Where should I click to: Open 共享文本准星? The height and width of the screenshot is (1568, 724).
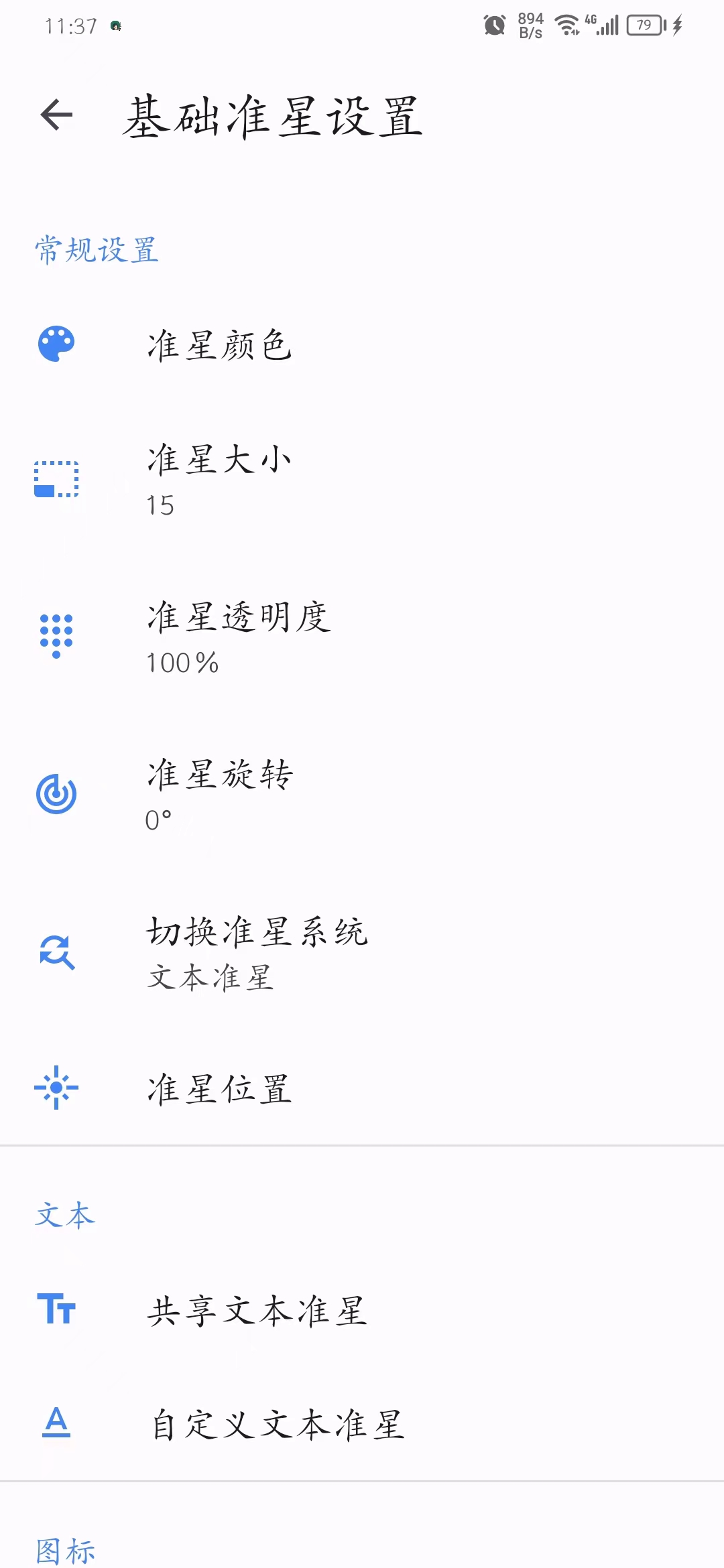pos(362,1311)
